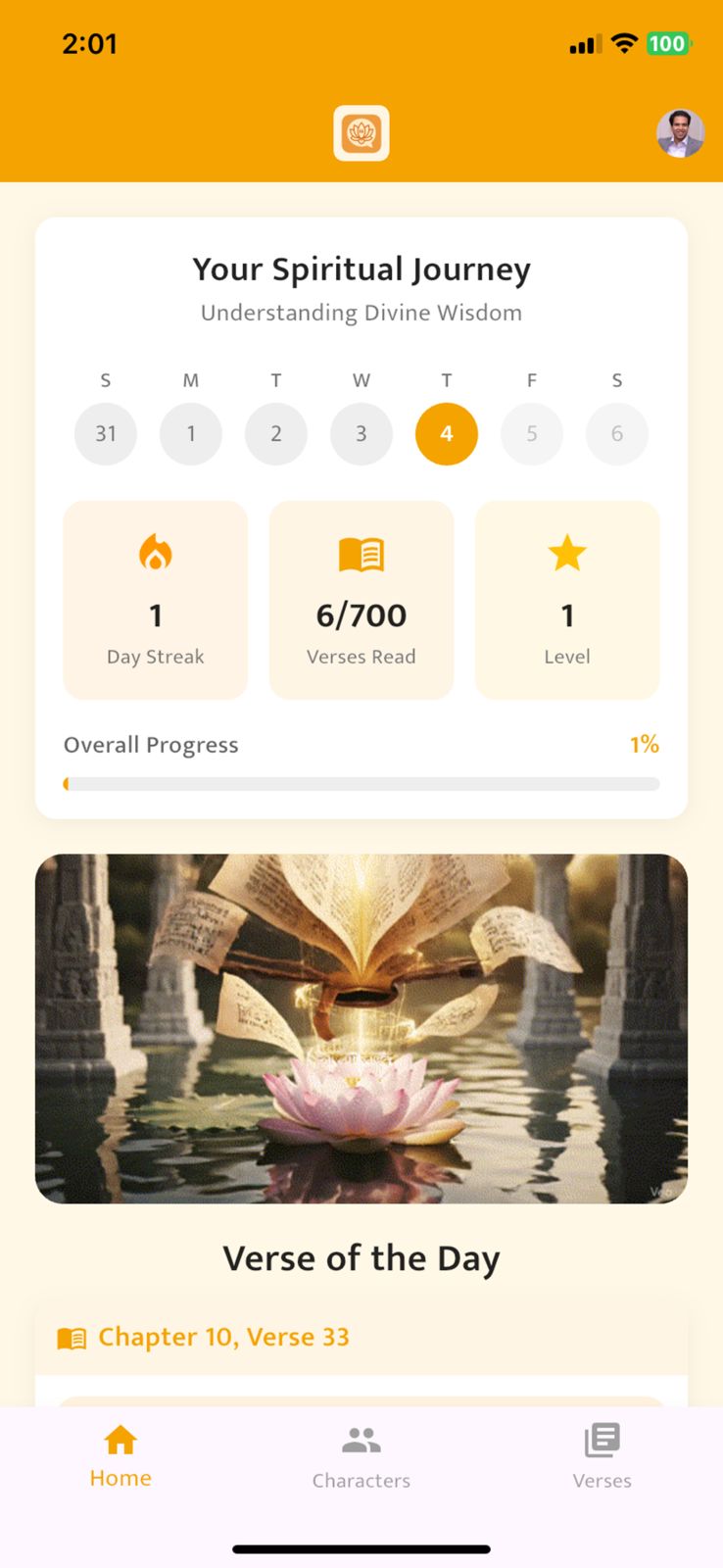The image size is (723, 1568).
Task: Open the Level card
Action: pyautogui.click(x=567, y=600)
